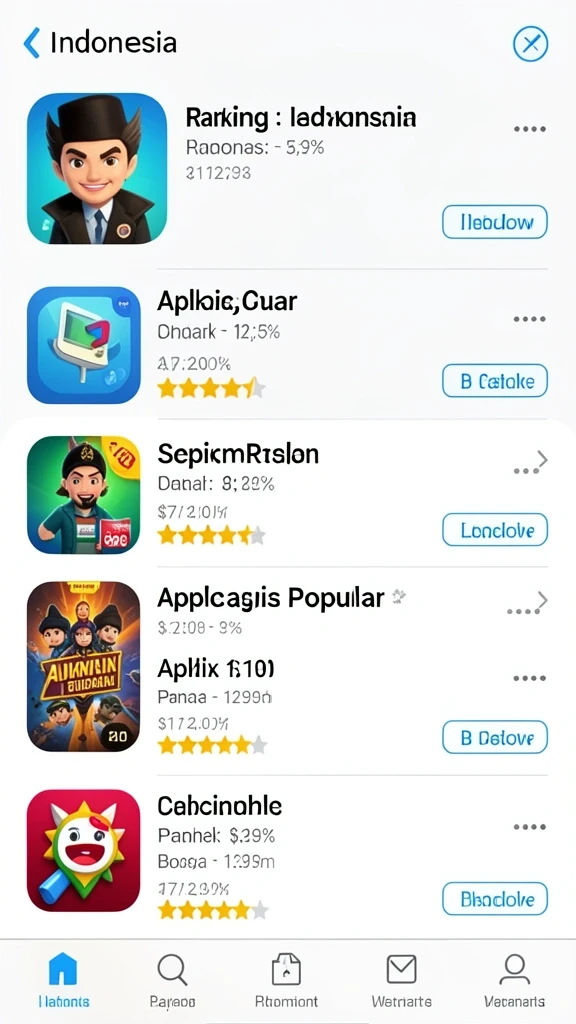Open overflow menu for Aplix
The image size is (576, 1024).
pyautogui.click(x=529, y=678)
